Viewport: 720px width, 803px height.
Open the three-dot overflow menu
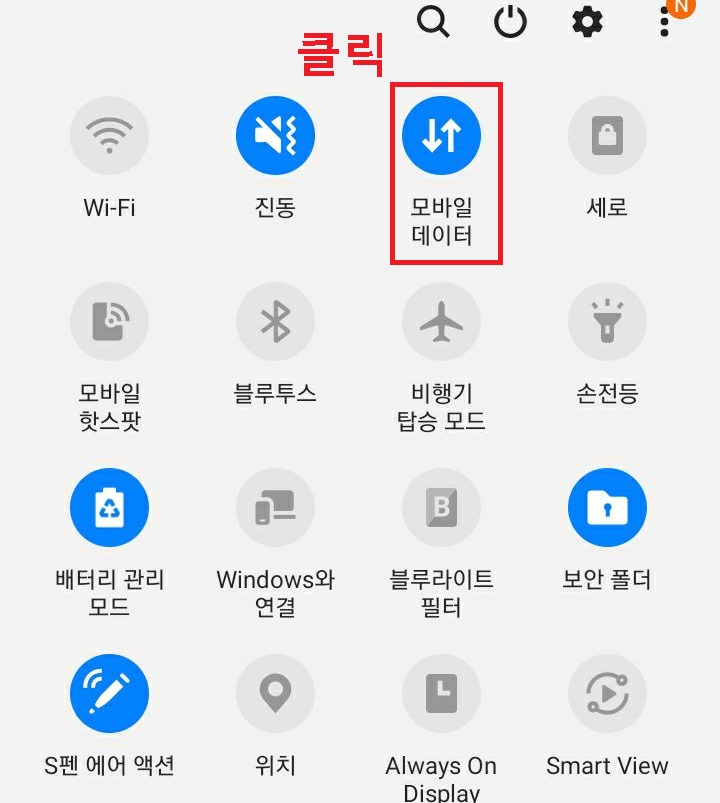pyautogui.click(x=662, y=22)
